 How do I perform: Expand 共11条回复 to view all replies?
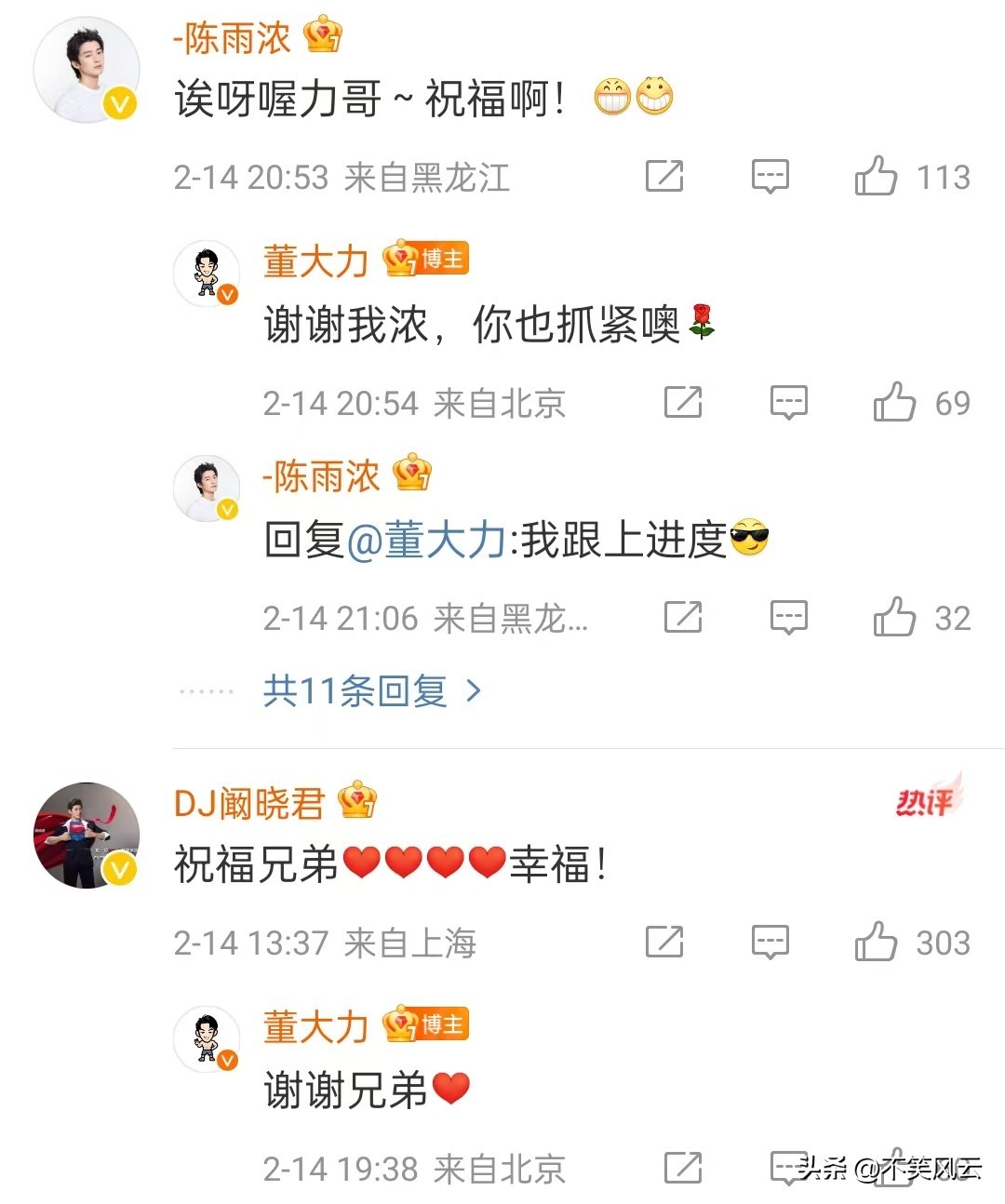[370, 691]
